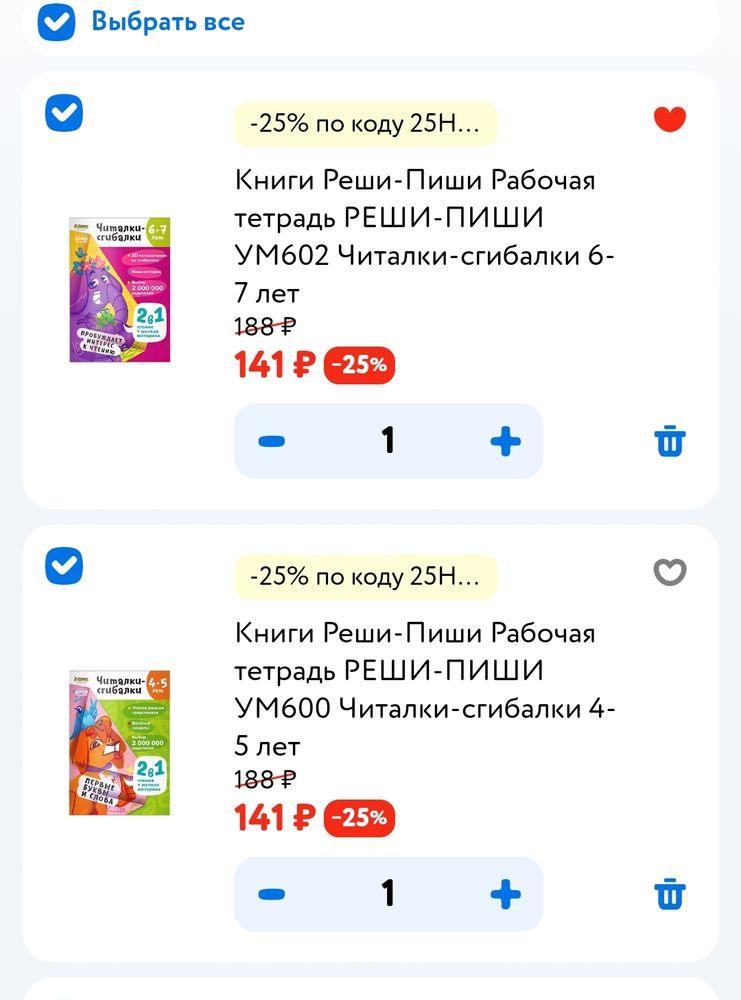Click the quantity field showing 1 on first item
This screenshot has width=741, height=1000.
(x=388, y=440)
